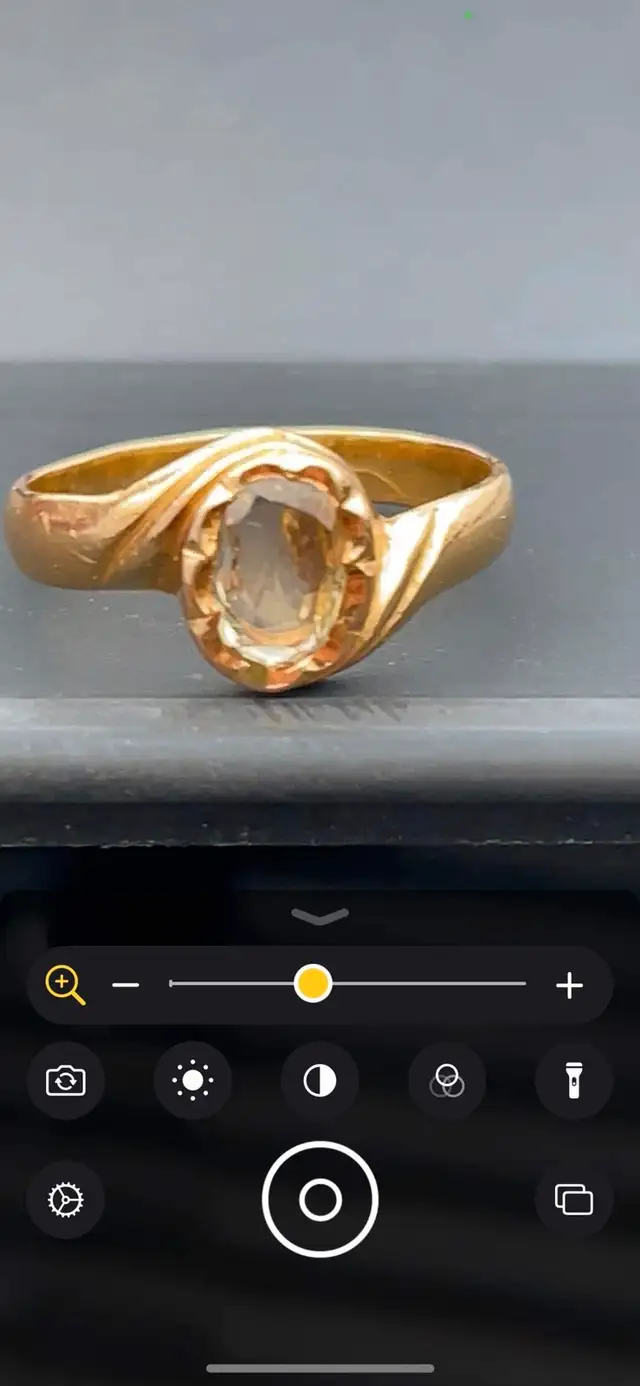Open Magnifier settings gear

coord(66,1199)
